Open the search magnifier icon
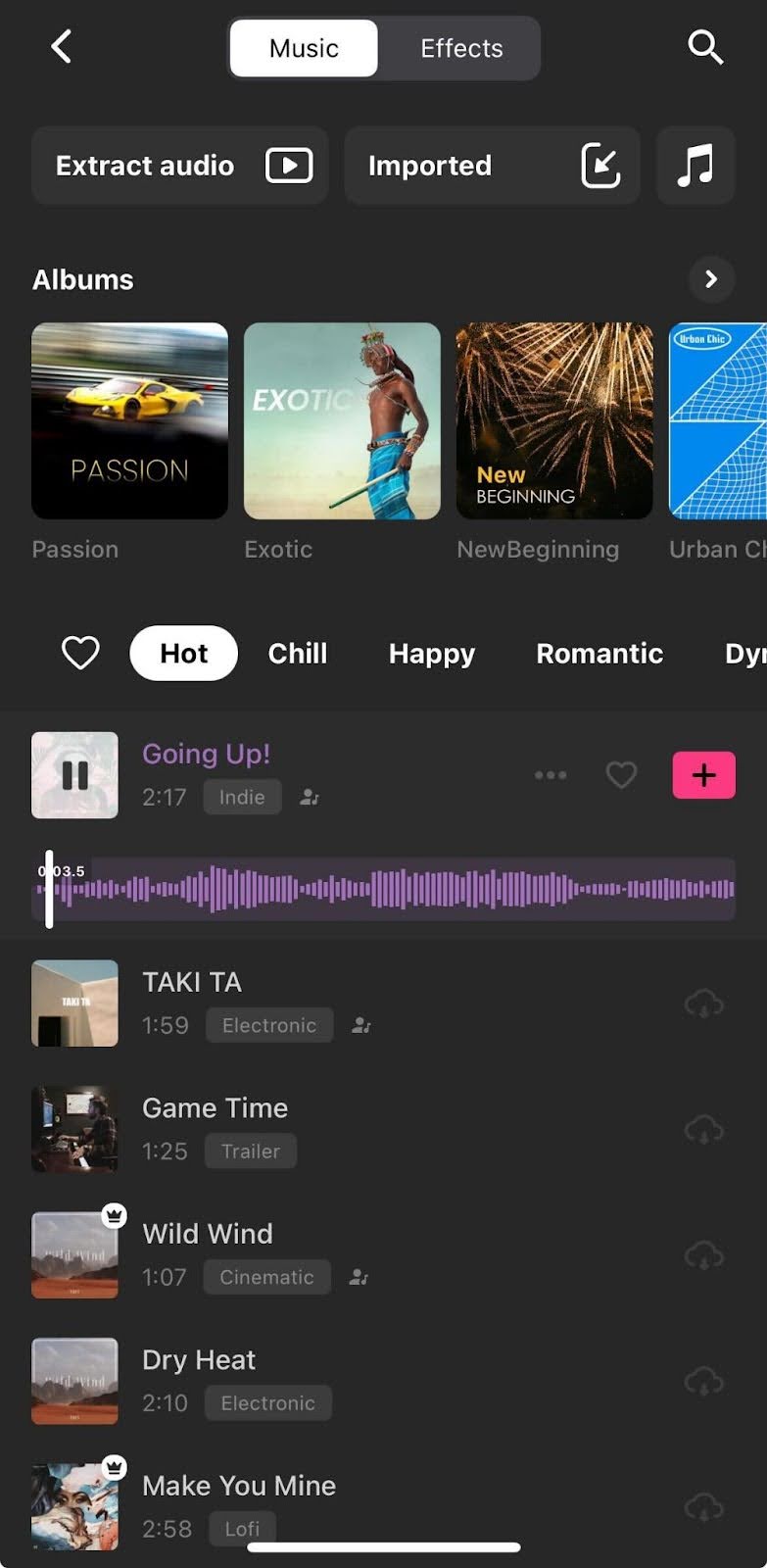The width and height of the screenshot is (767, 1568). [x=704, y=46]
